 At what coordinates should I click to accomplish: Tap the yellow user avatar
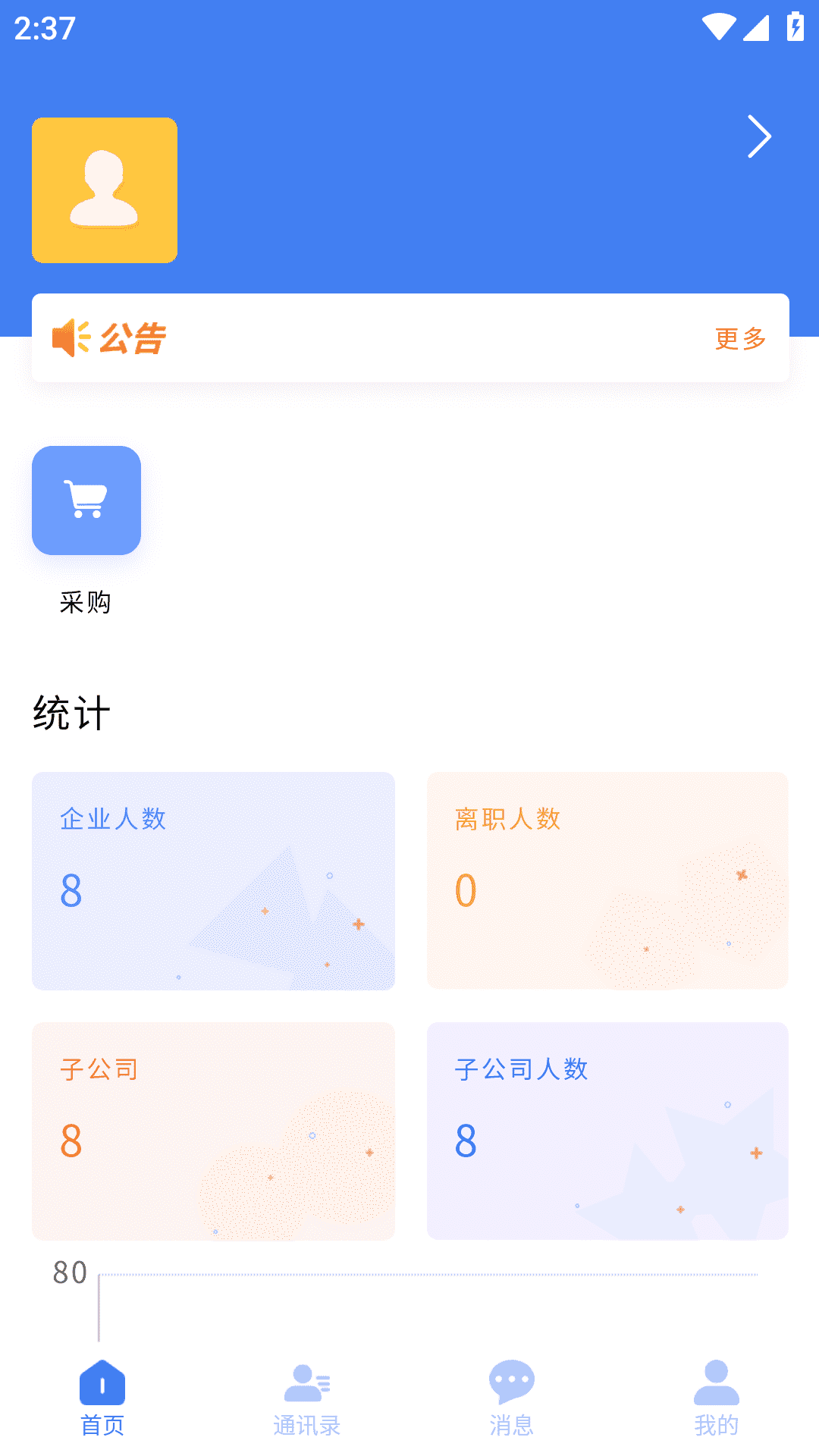click(105, 190)
